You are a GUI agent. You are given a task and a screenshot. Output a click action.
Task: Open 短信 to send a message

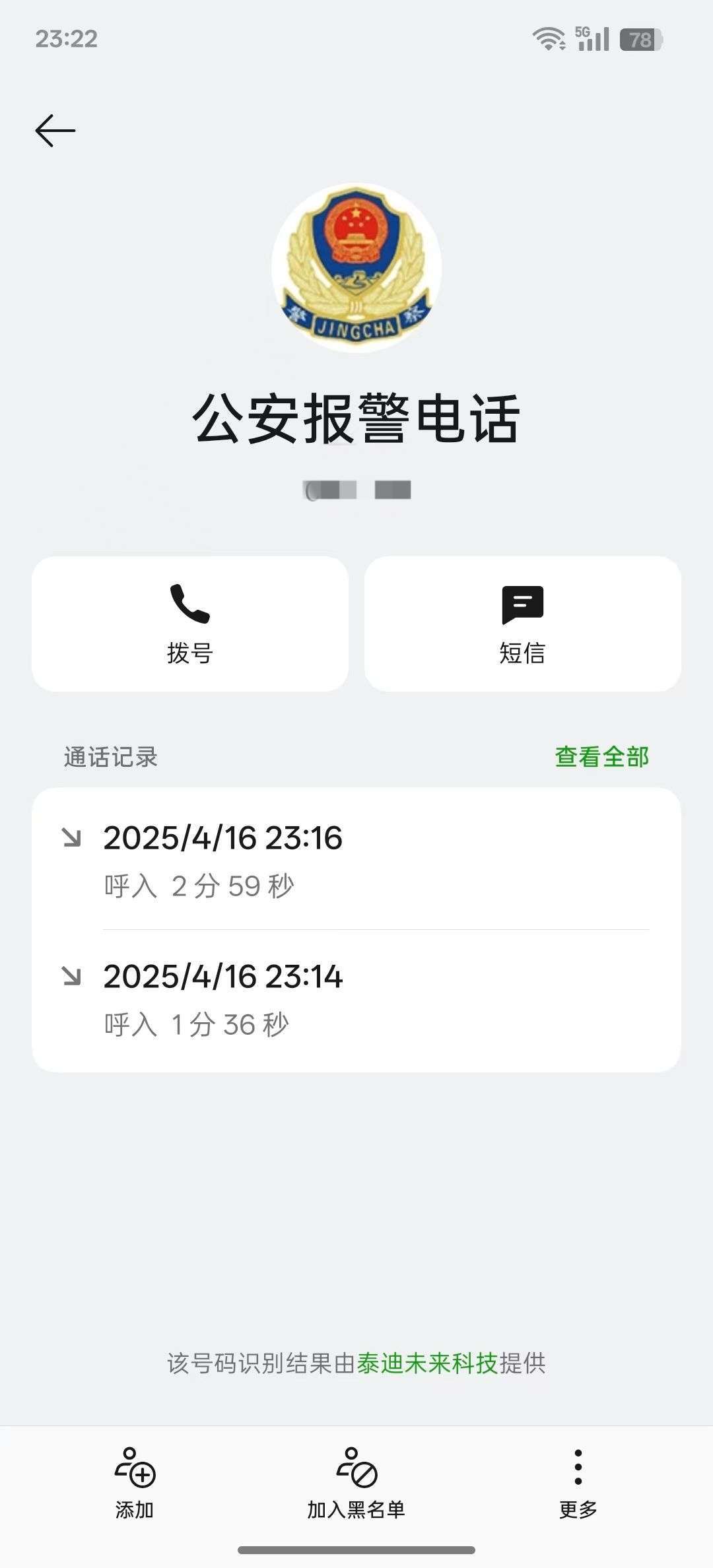pyautogui.click(x=523, y=624)
